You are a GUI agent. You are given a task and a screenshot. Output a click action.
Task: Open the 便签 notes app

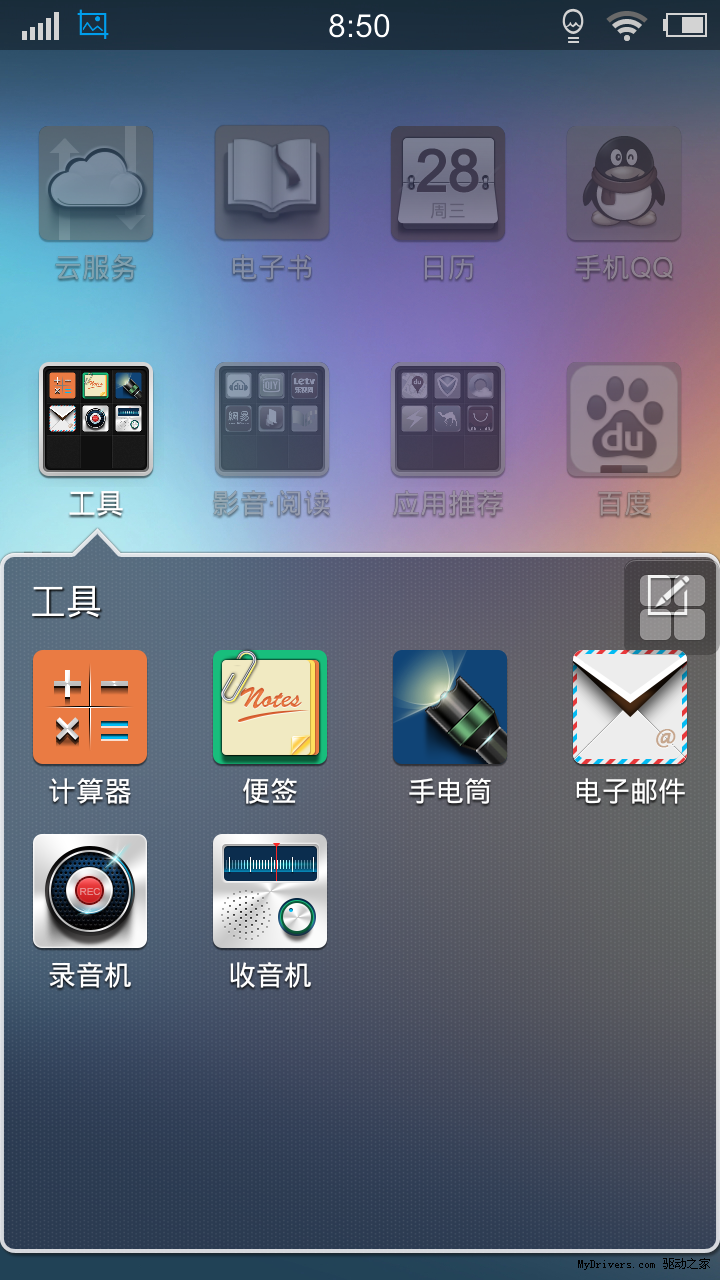click(270, 707)
